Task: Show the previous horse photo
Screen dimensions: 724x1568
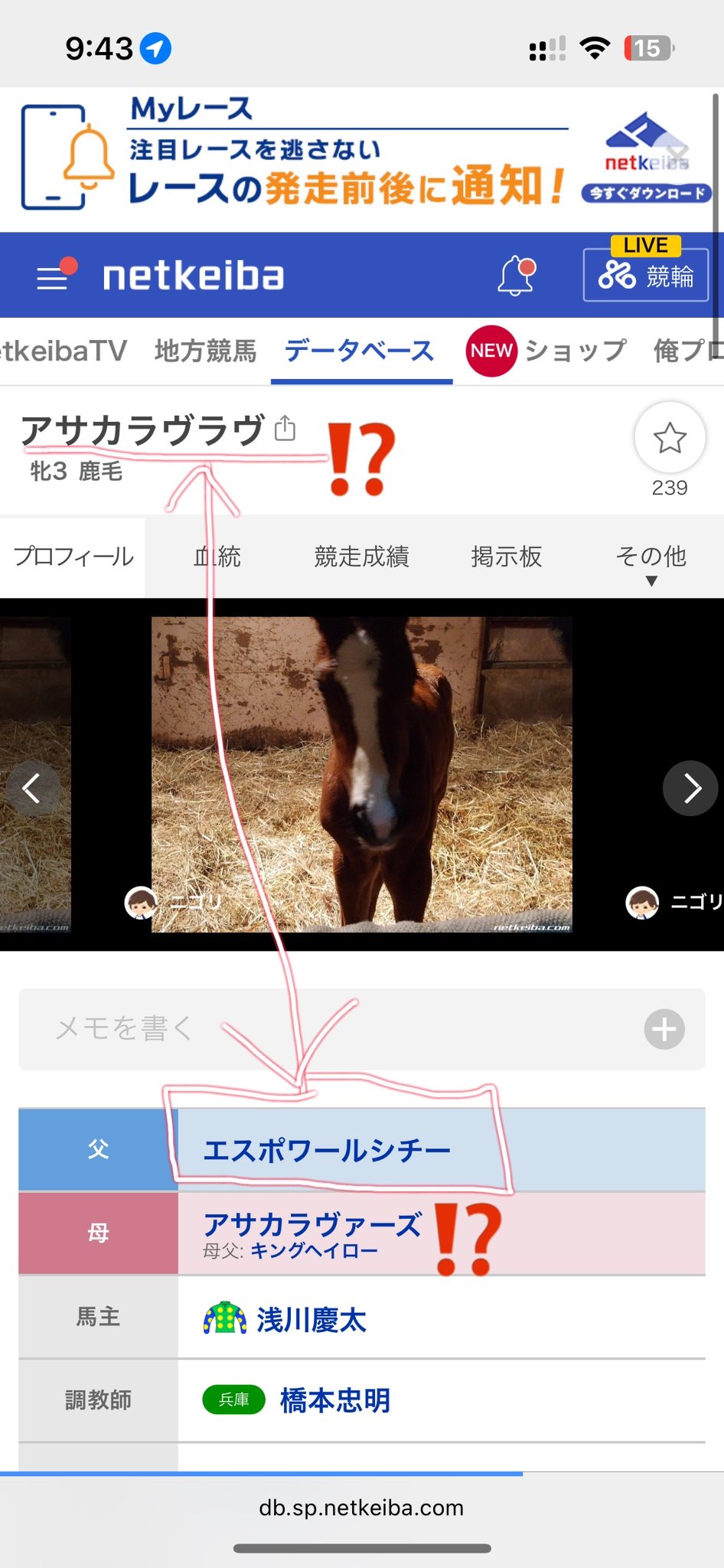Action: pos(31,788)
